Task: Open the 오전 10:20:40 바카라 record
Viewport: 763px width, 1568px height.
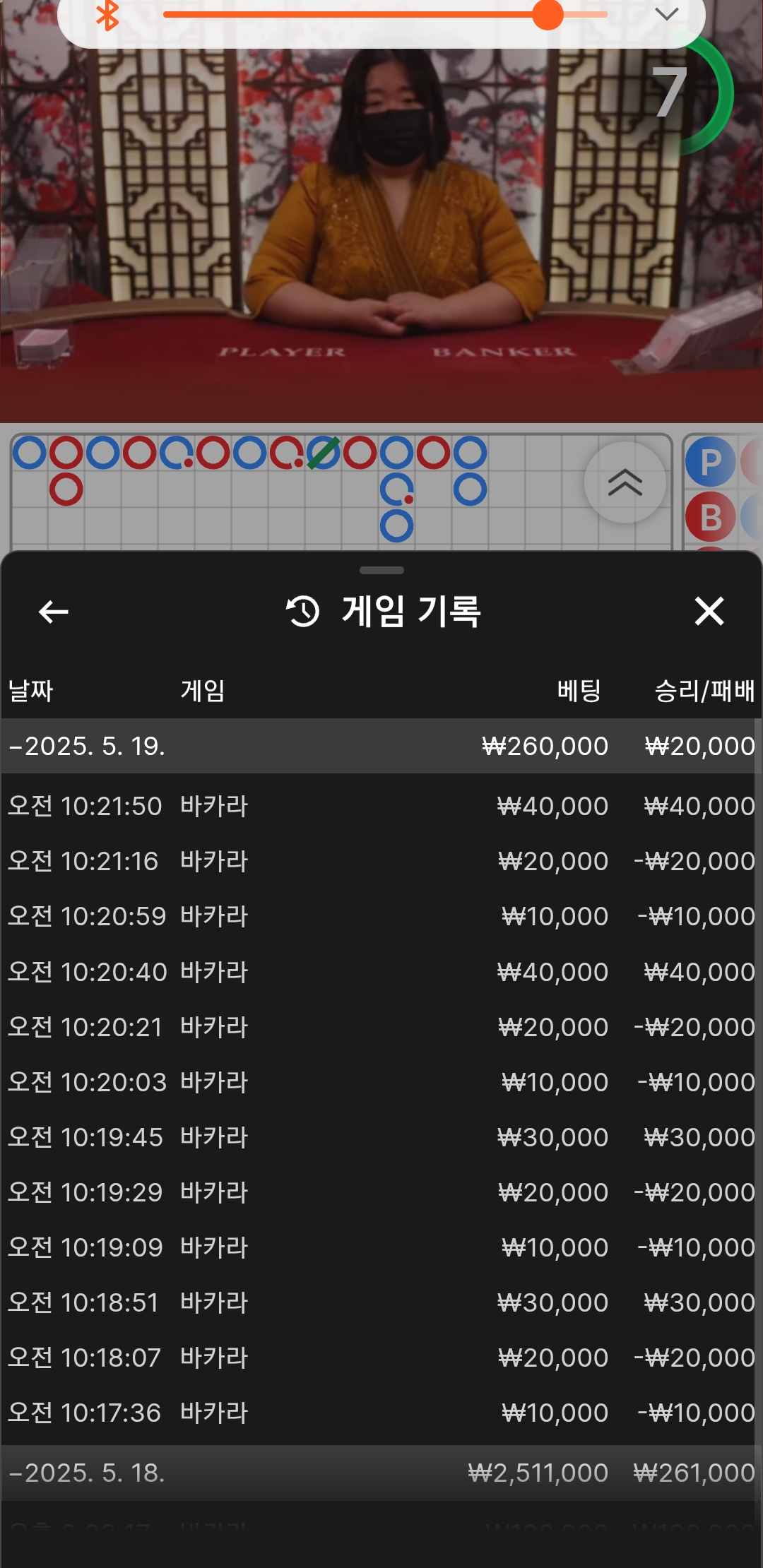Action: coord(381,973)
